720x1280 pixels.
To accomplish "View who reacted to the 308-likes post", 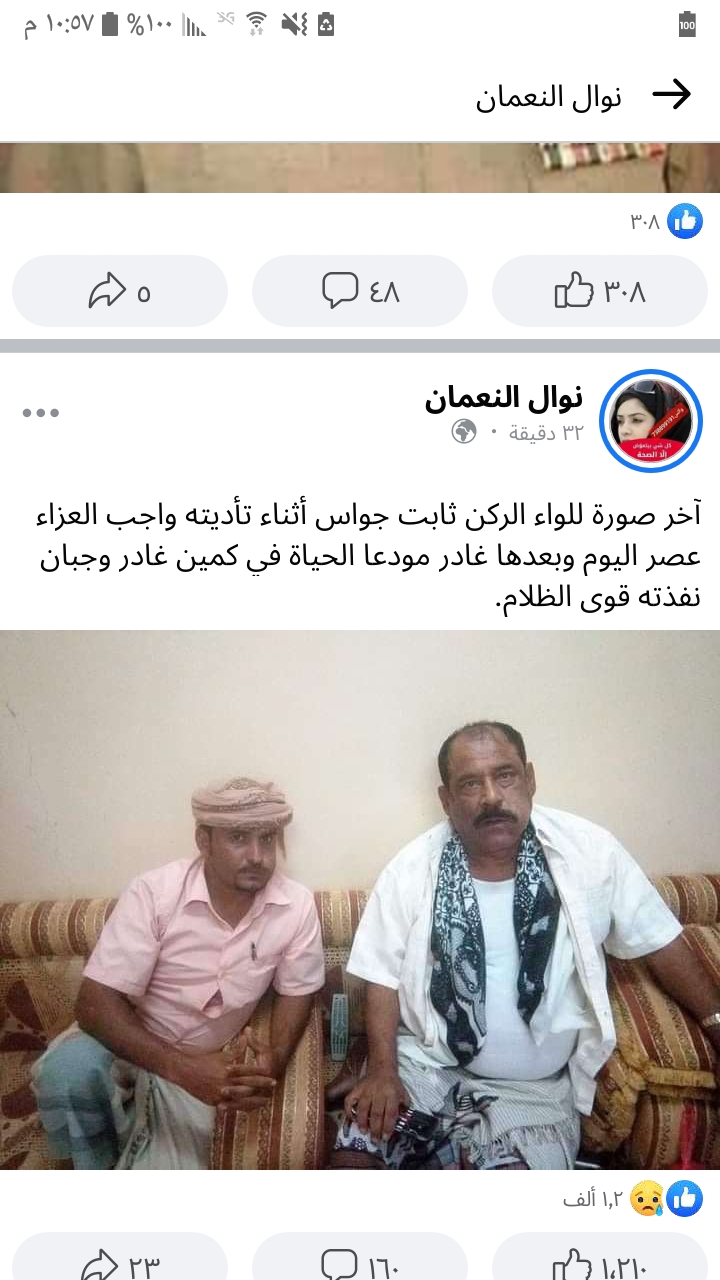I will click(666, 222).
